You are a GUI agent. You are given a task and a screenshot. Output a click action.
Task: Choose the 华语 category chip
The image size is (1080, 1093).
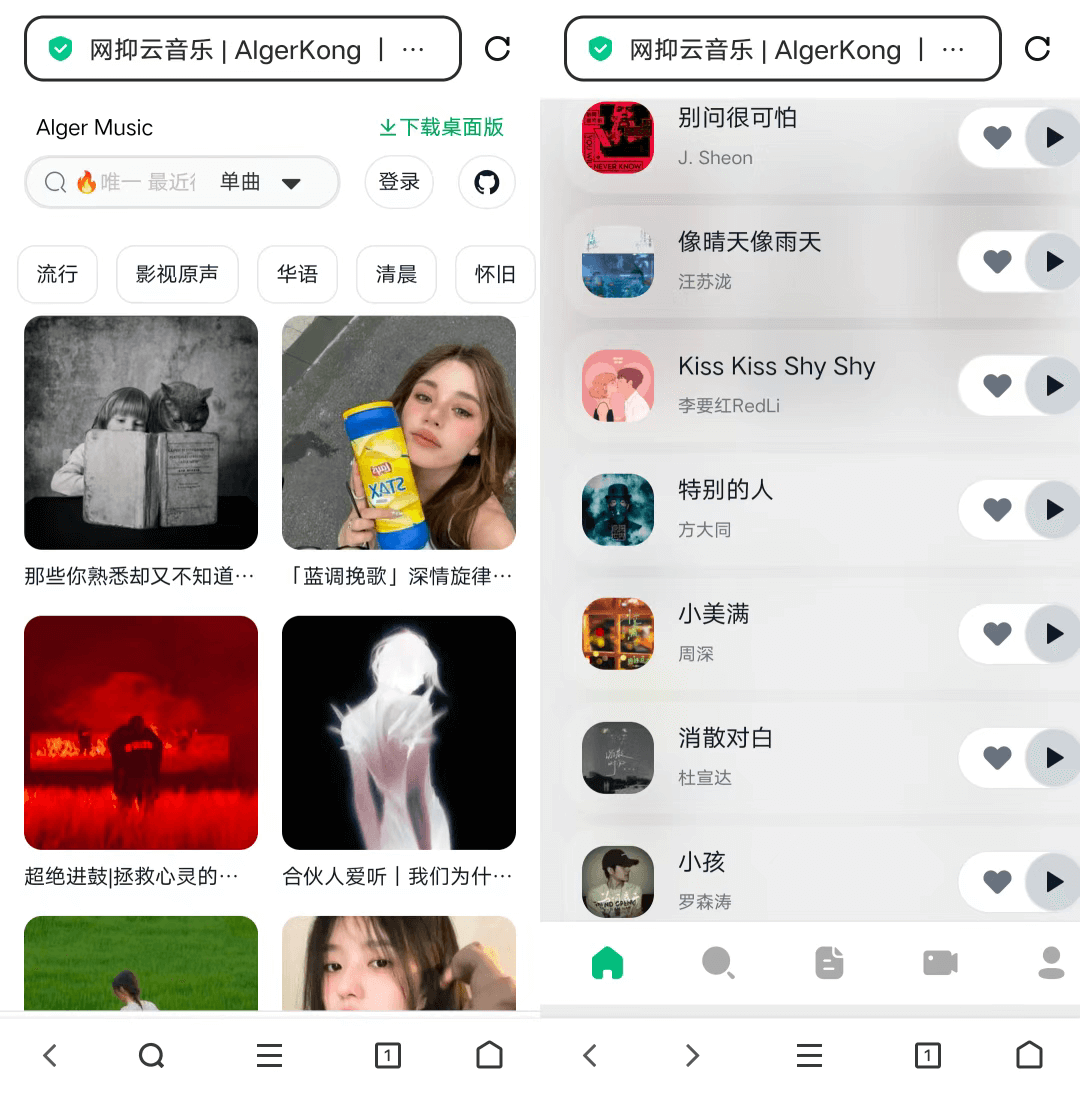(x=297, y=274)
